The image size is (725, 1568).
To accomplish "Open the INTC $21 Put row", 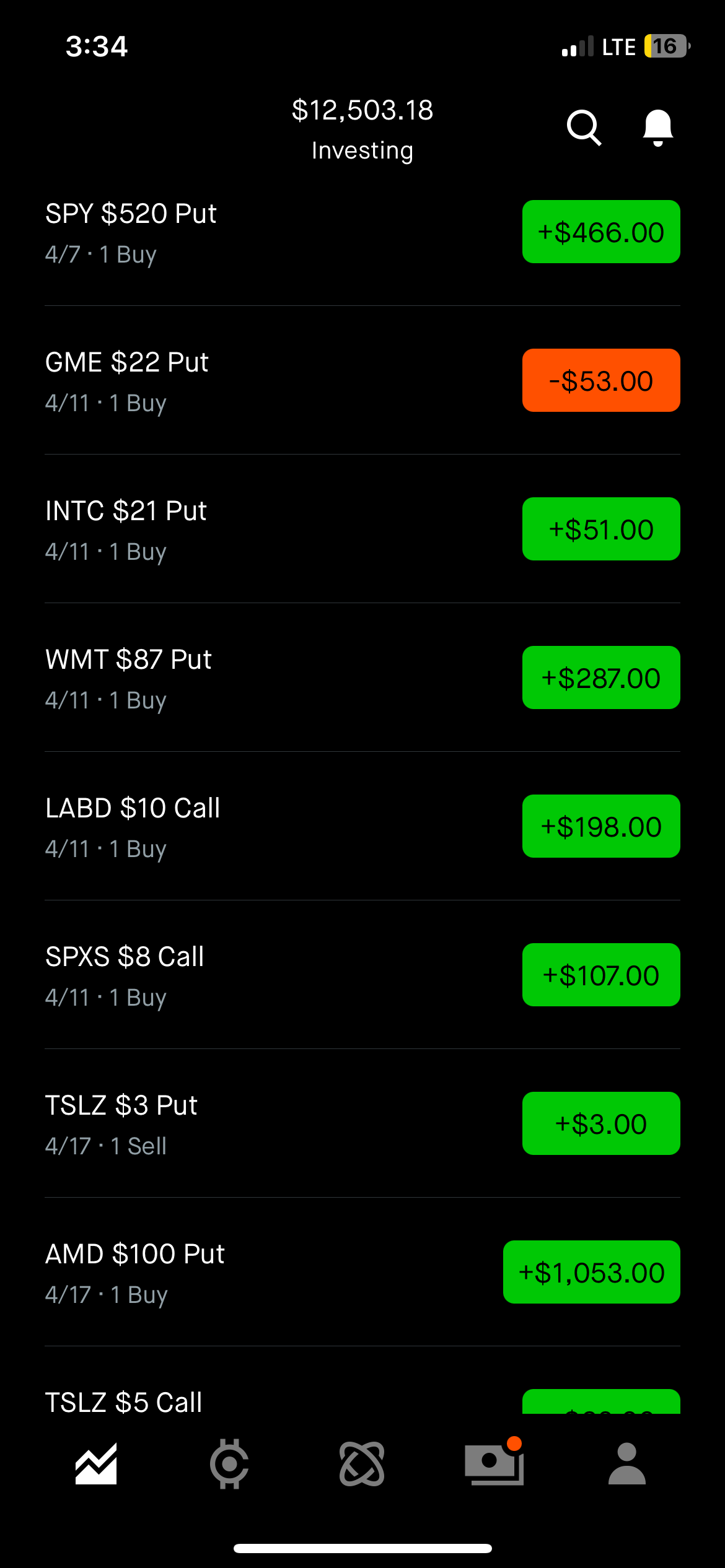I will click(362, 529).
